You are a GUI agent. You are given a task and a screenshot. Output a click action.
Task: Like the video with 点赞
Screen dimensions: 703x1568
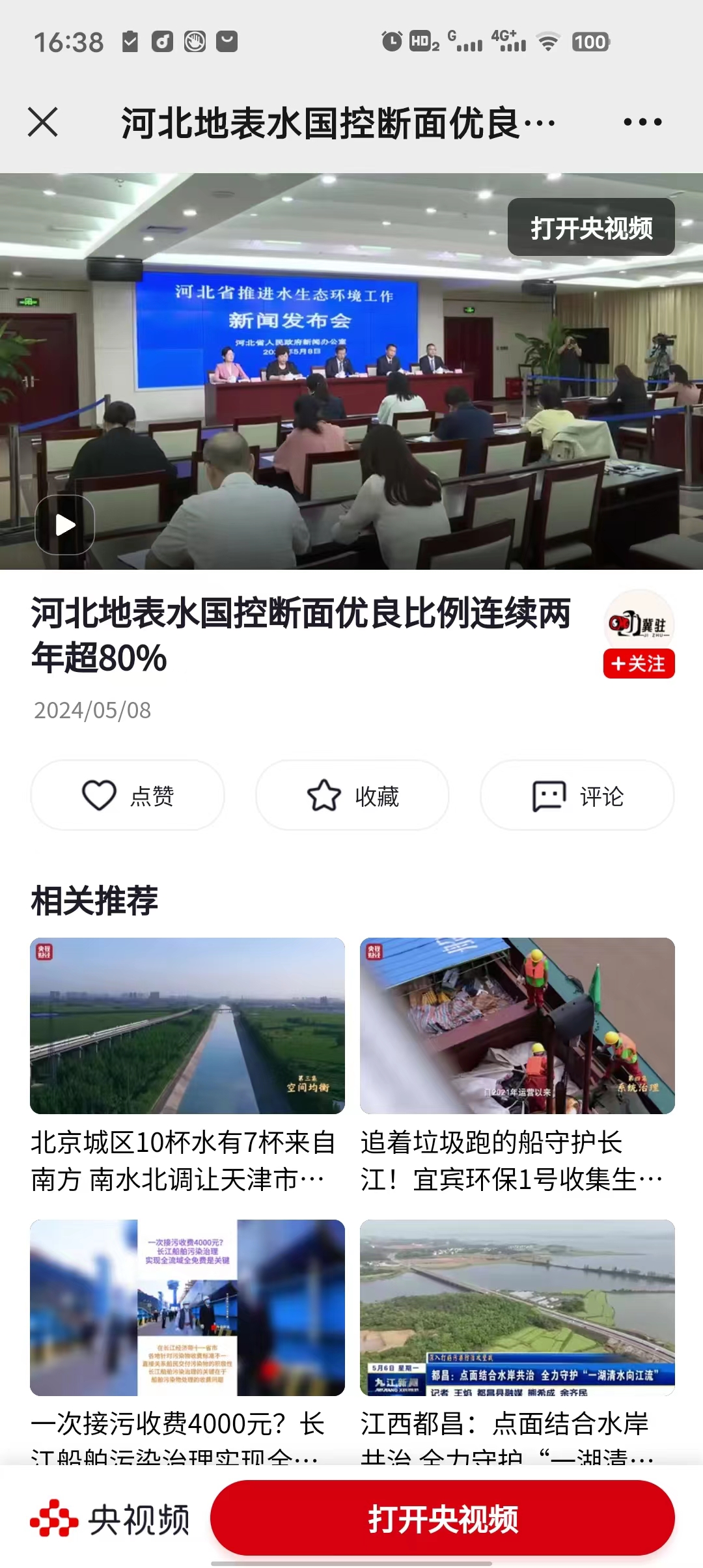pyautogui.click(x=128, y=795)
